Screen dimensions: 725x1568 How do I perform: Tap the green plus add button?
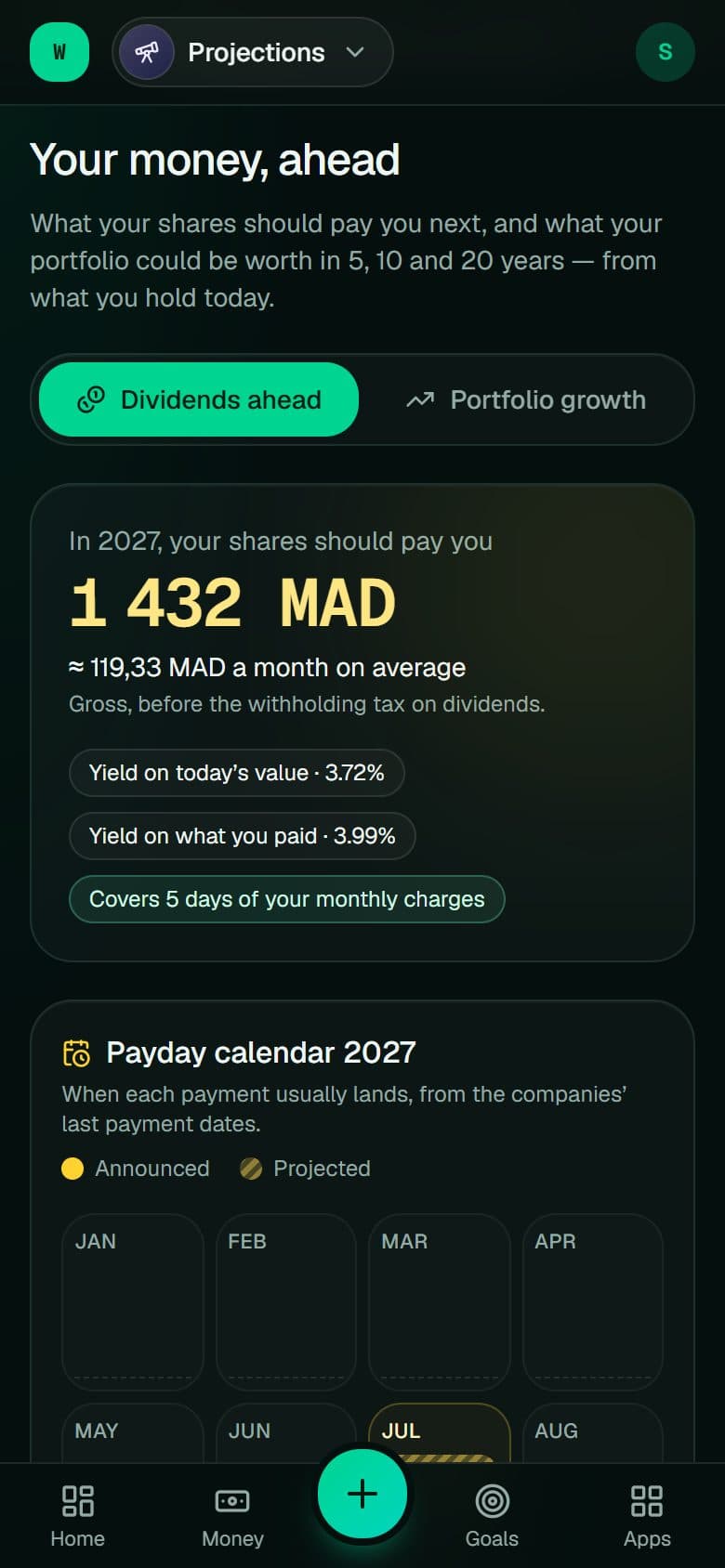362,1494
